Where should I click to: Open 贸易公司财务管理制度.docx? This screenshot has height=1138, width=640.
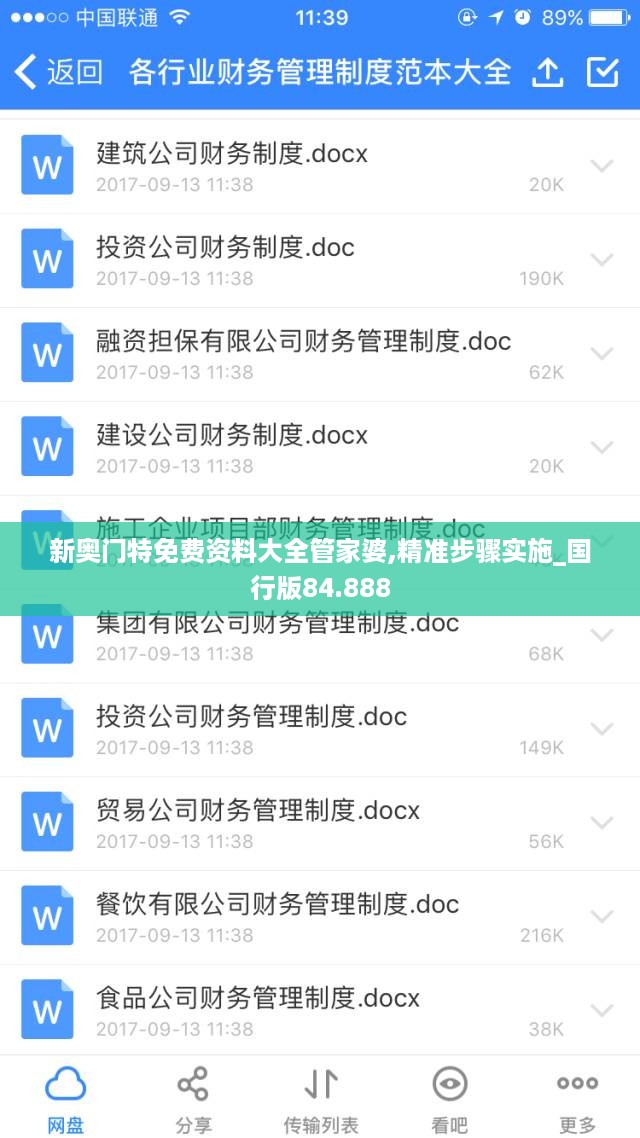coord(320,824)
